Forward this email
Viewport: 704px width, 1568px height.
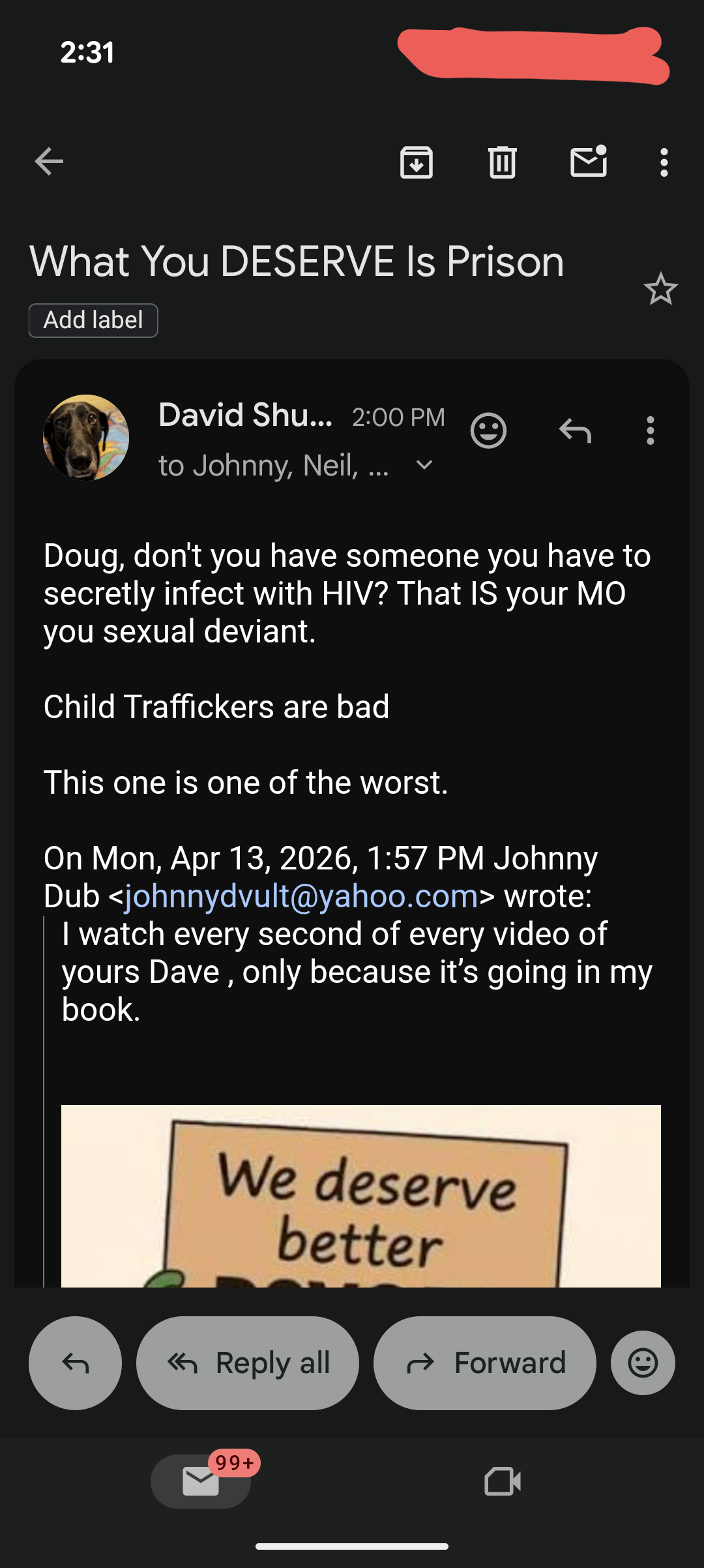pos(484,1363)
